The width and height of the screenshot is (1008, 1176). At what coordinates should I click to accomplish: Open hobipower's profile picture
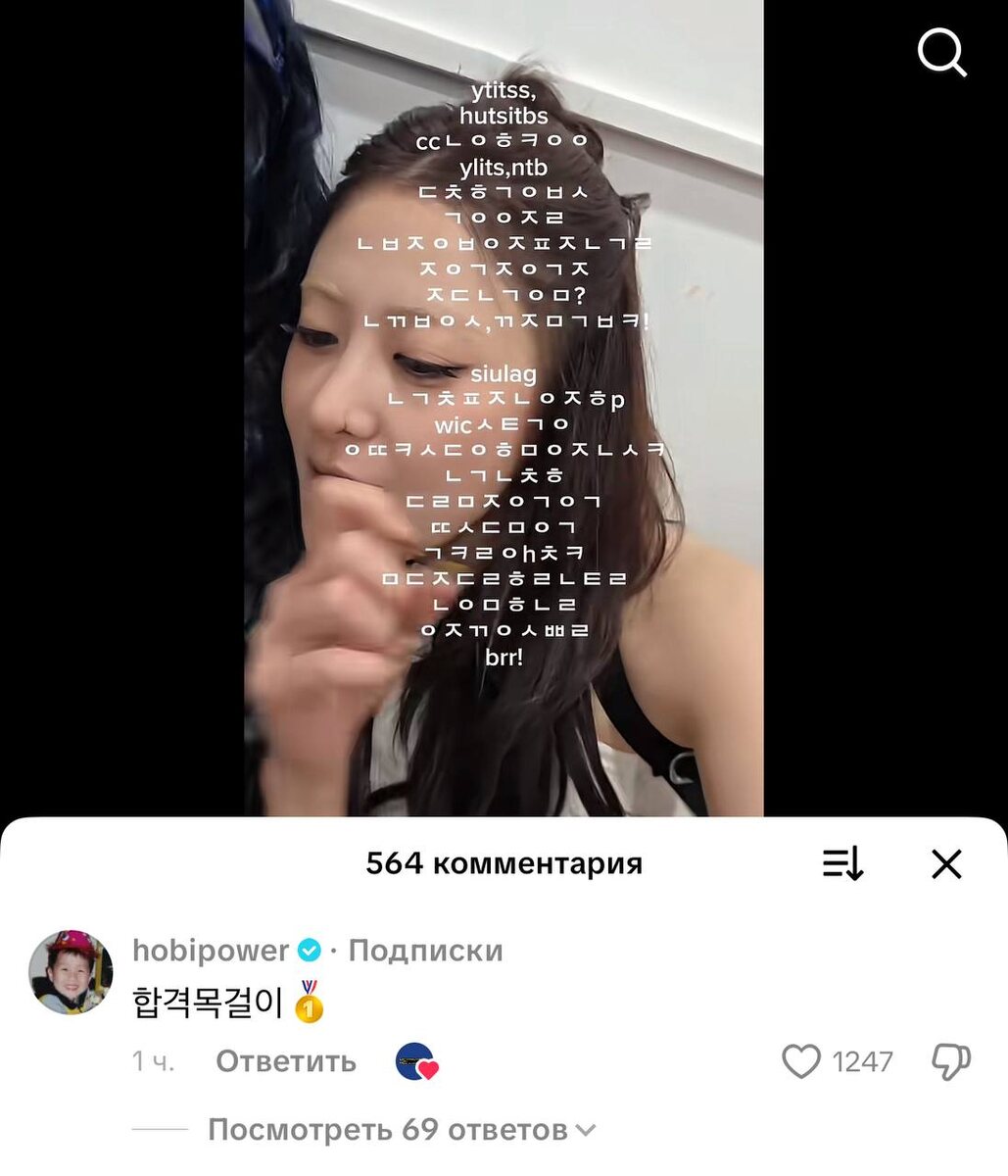coord(72,972)
